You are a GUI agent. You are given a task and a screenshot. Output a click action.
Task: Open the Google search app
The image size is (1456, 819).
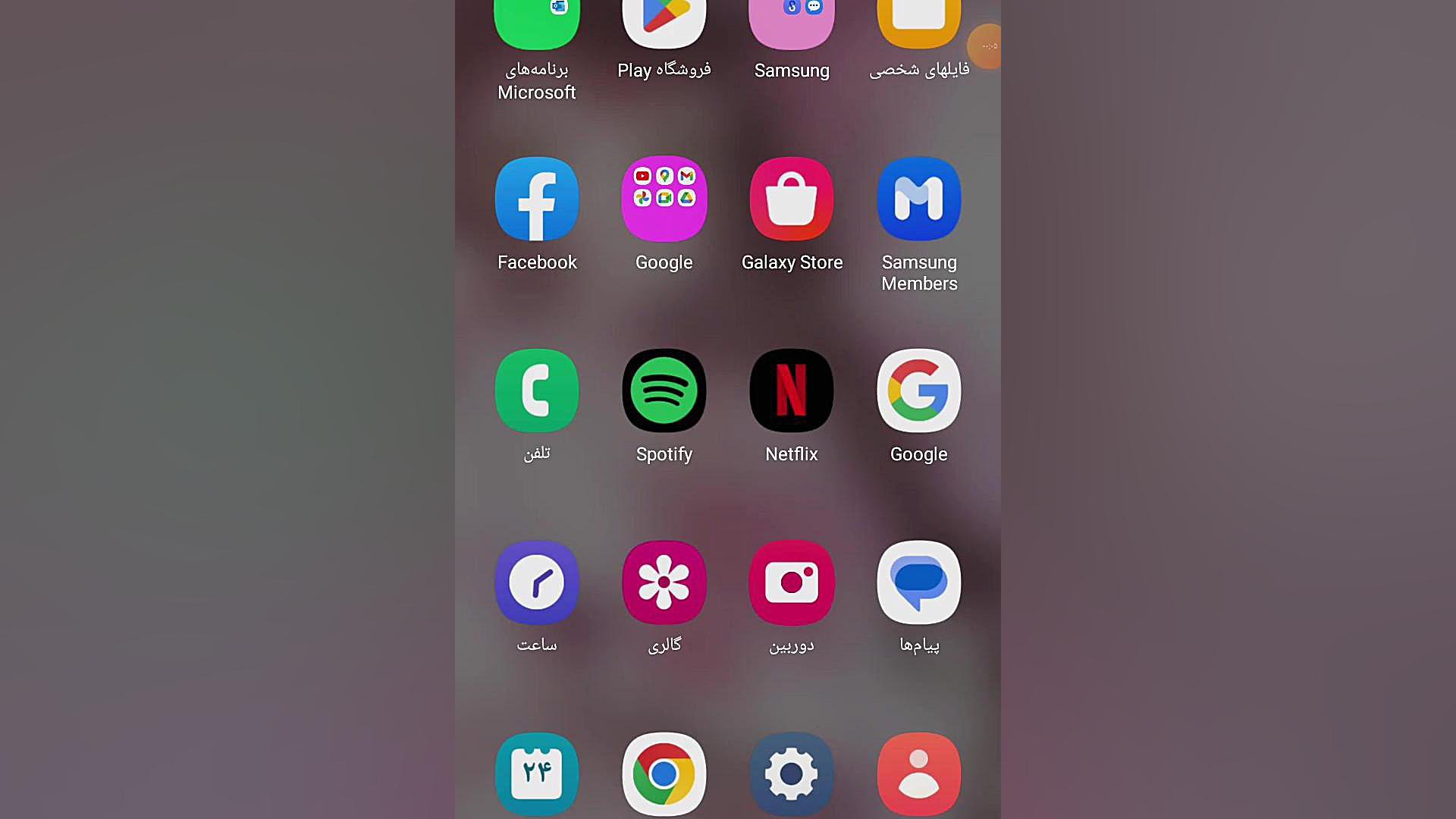tap(919, 391)
